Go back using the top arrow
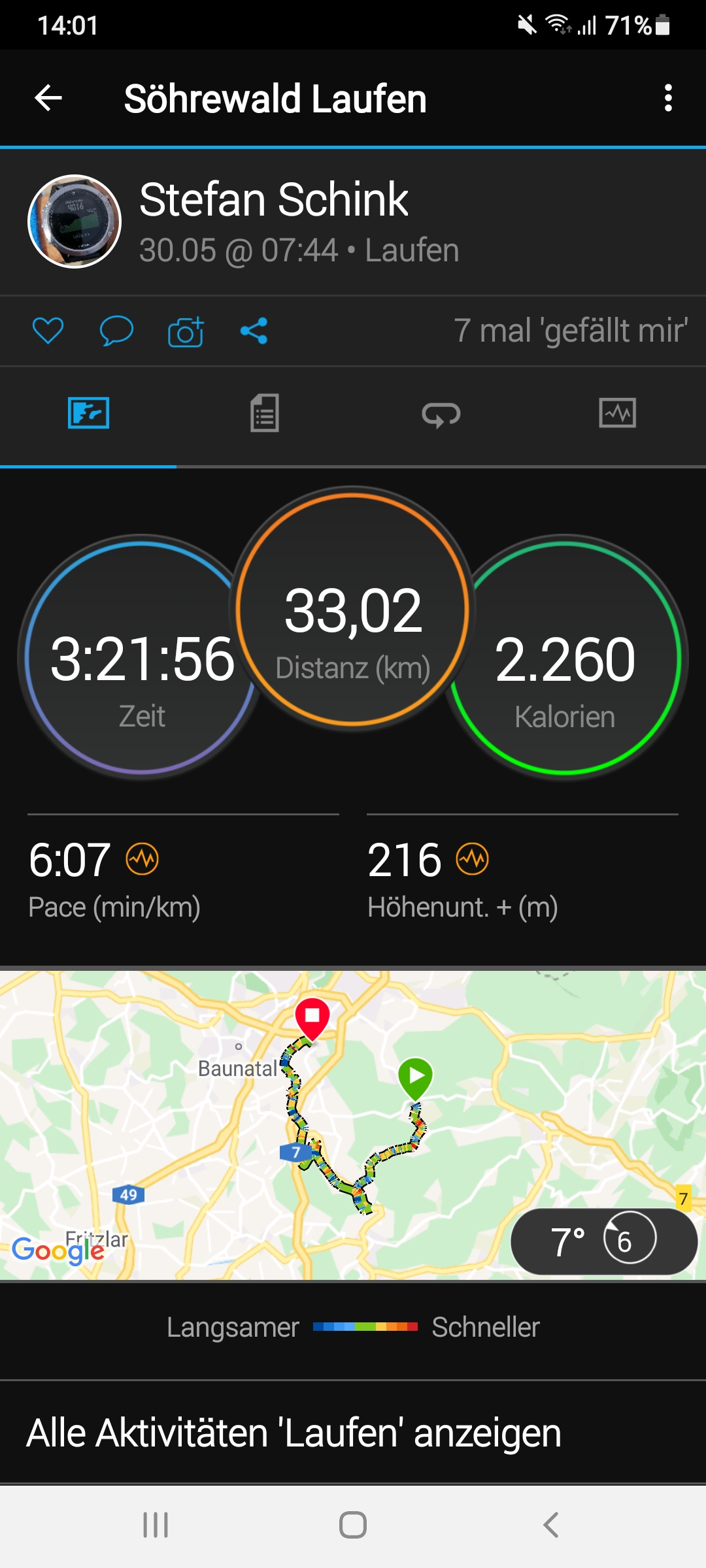 48,99
